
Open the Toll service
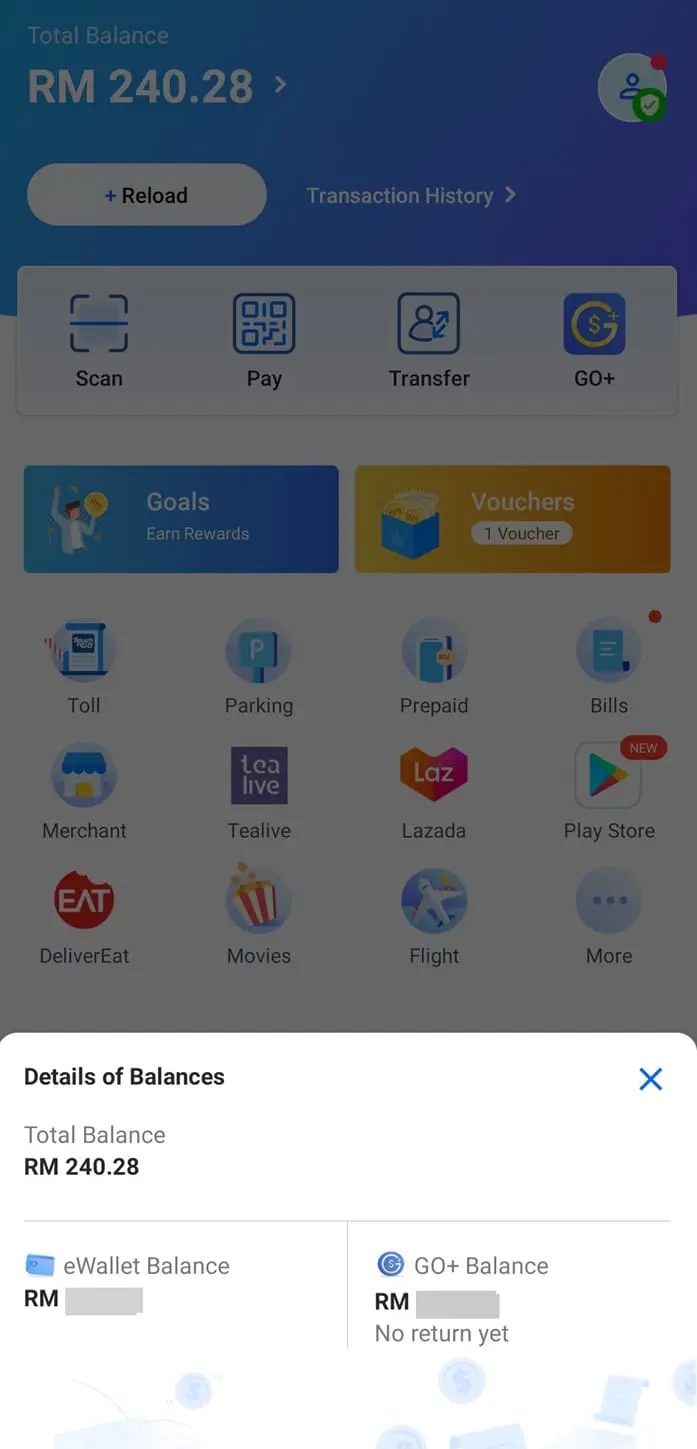pyautogui.click(x=84, y=667)
